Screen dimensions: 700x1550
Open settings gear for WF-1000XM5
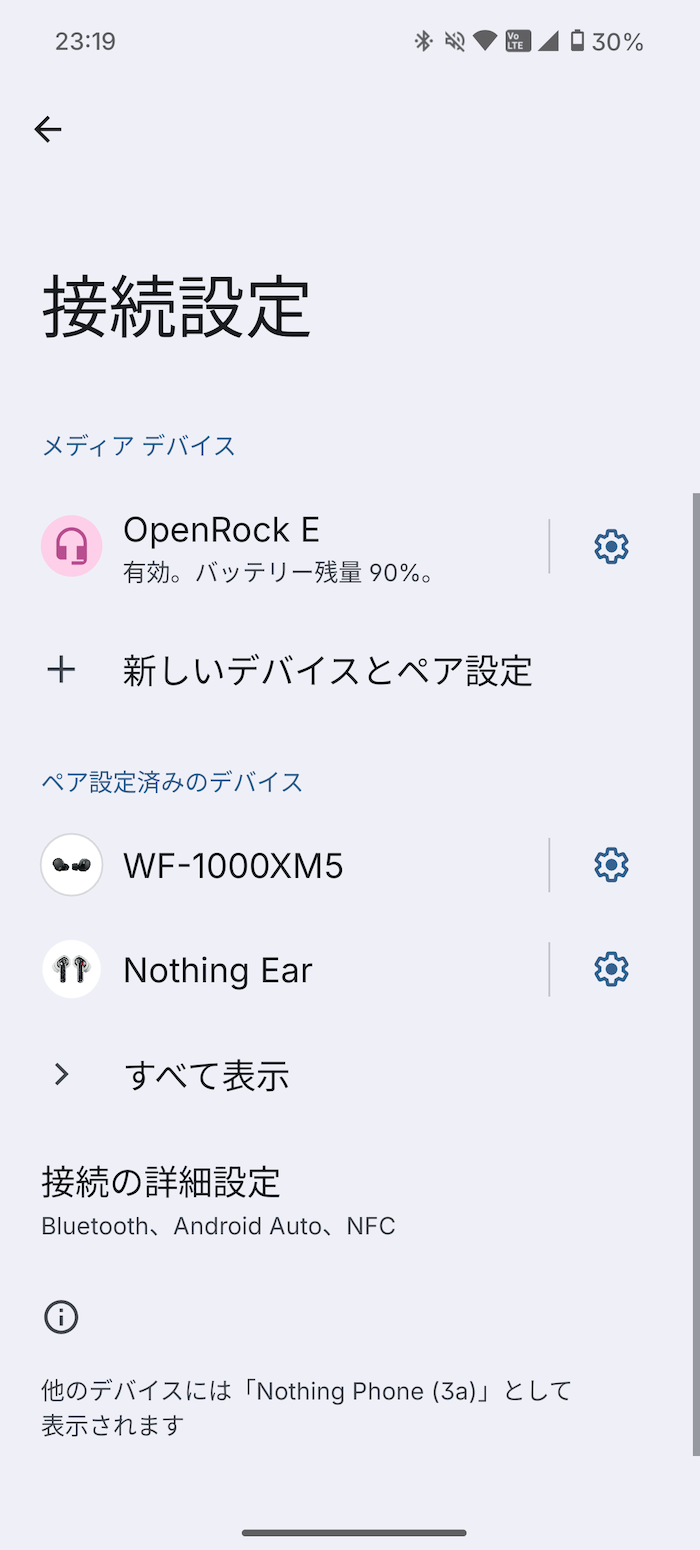point(611,864)
